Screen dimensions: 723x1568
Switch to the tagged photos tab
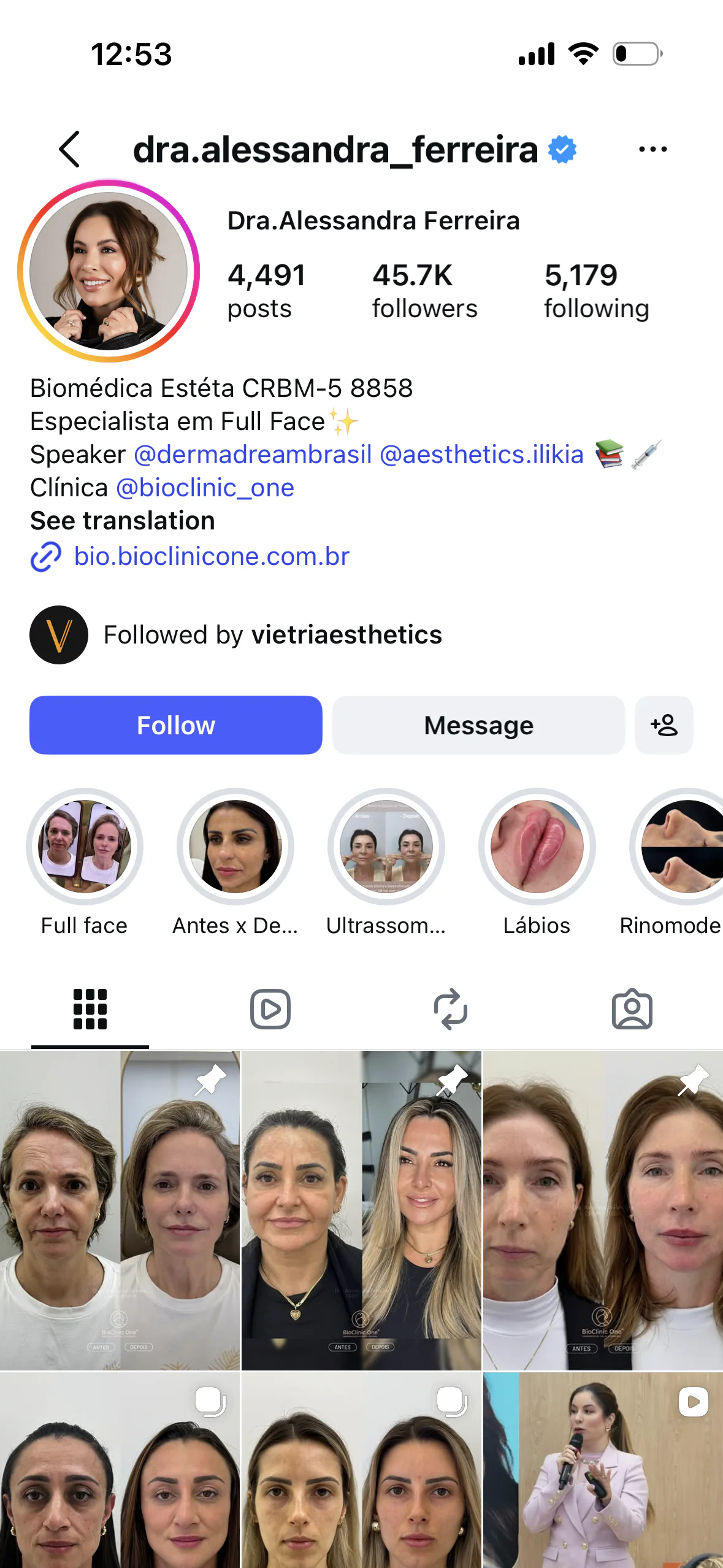click(632, 1009)
